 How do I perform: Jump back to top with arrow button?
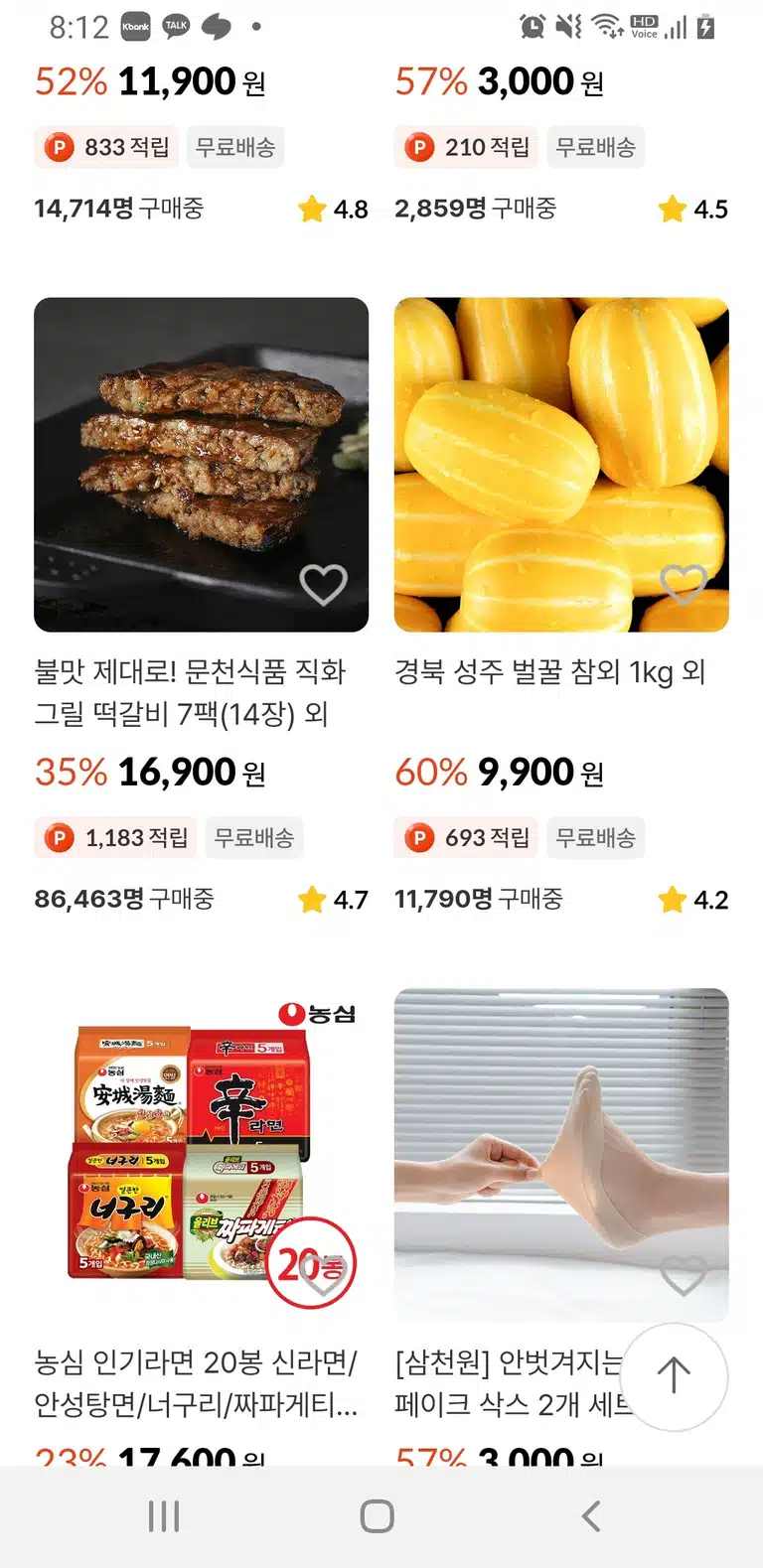(x=674, y=1376)
